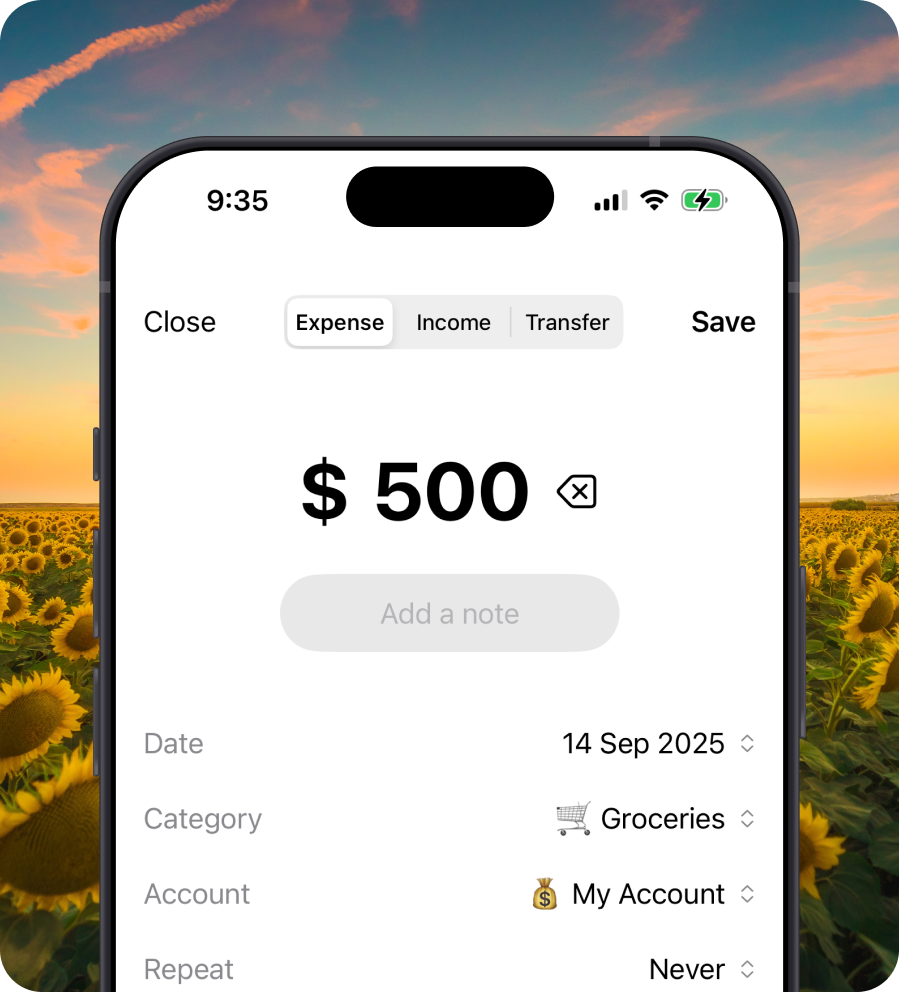Switch to the Expense tab

(x=339, y=322)
